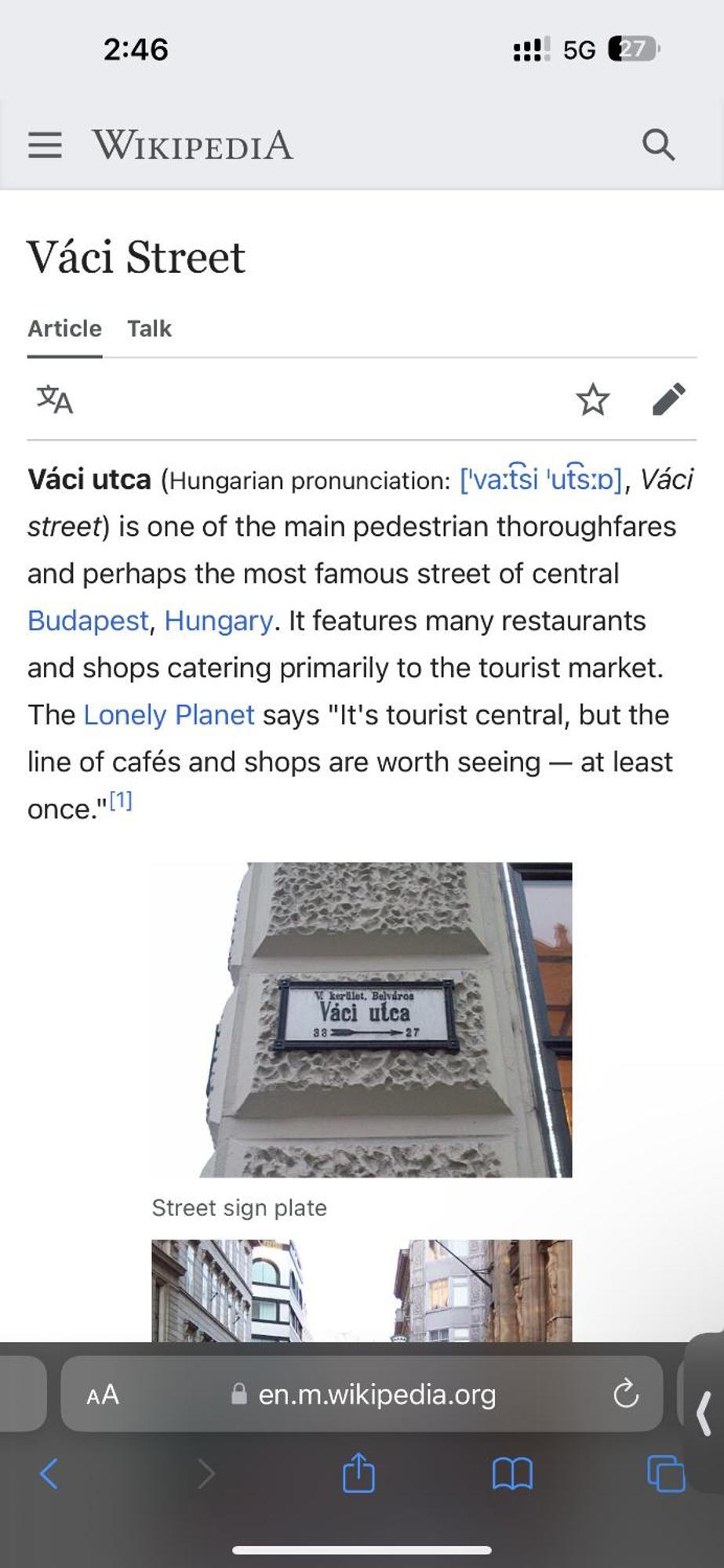Switch to the Talk tab
Image resolution: width=724 pixels, height=1568 pixels.
point(149,328)
